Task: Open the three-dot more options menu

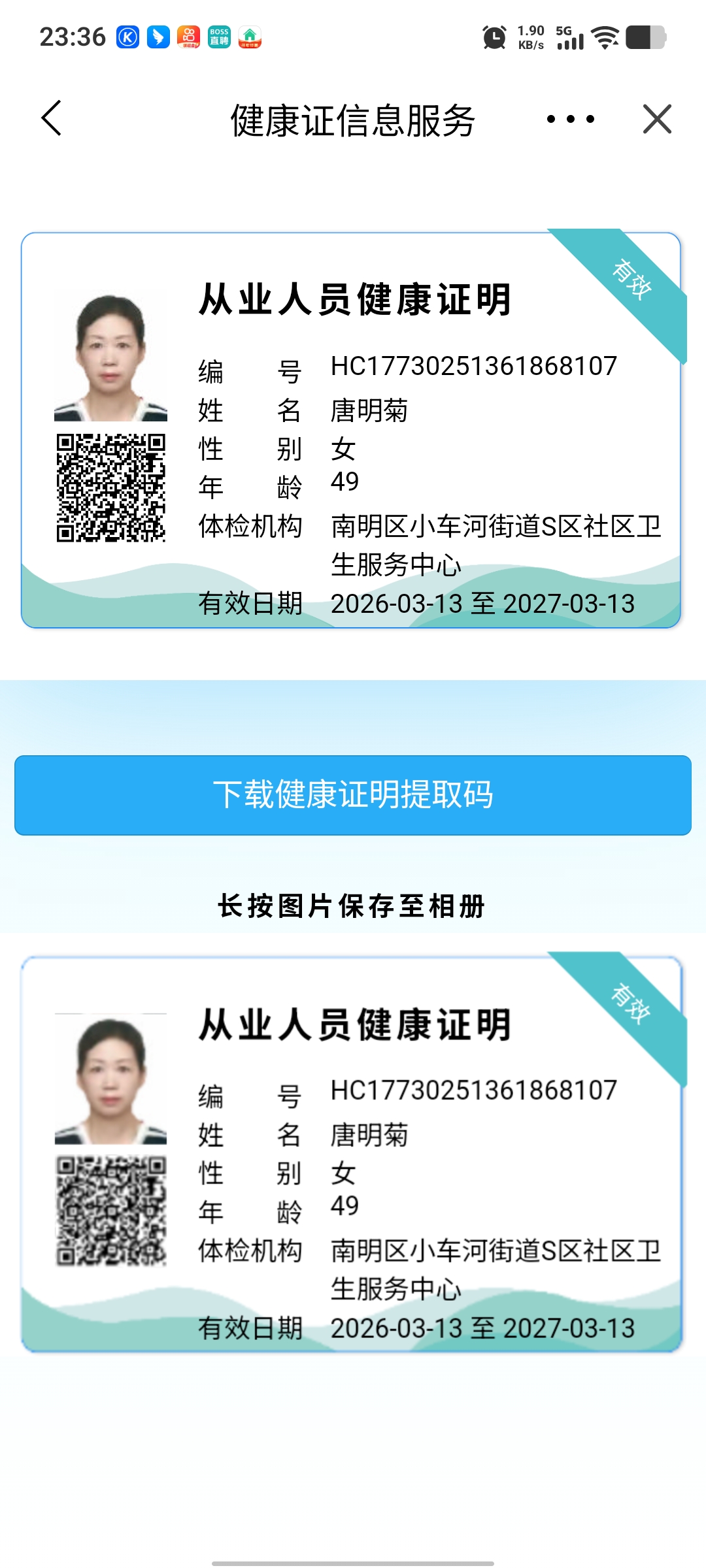Action: (x=571, y=119)
